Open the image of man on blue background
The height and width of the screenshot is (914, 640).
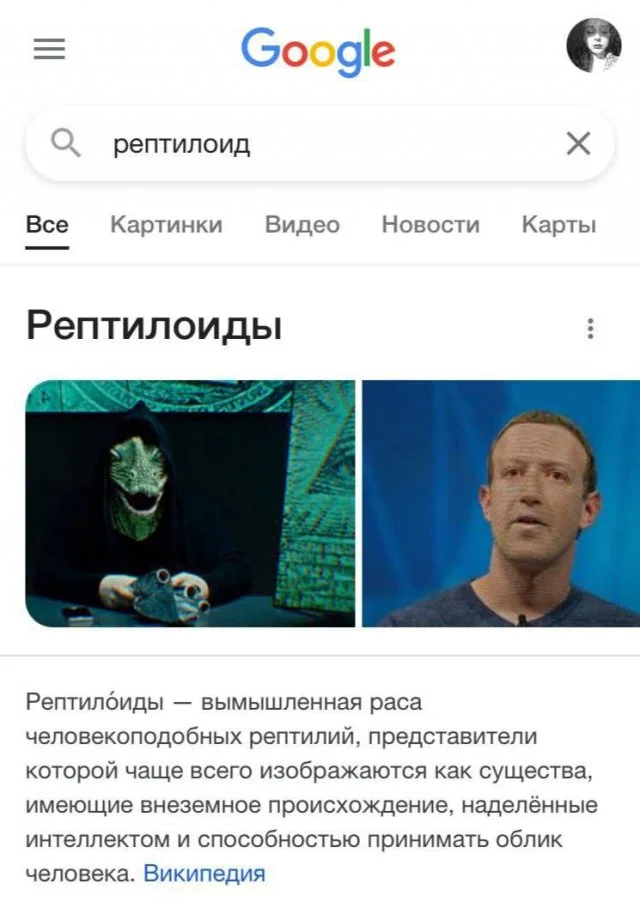click(501, 503)
